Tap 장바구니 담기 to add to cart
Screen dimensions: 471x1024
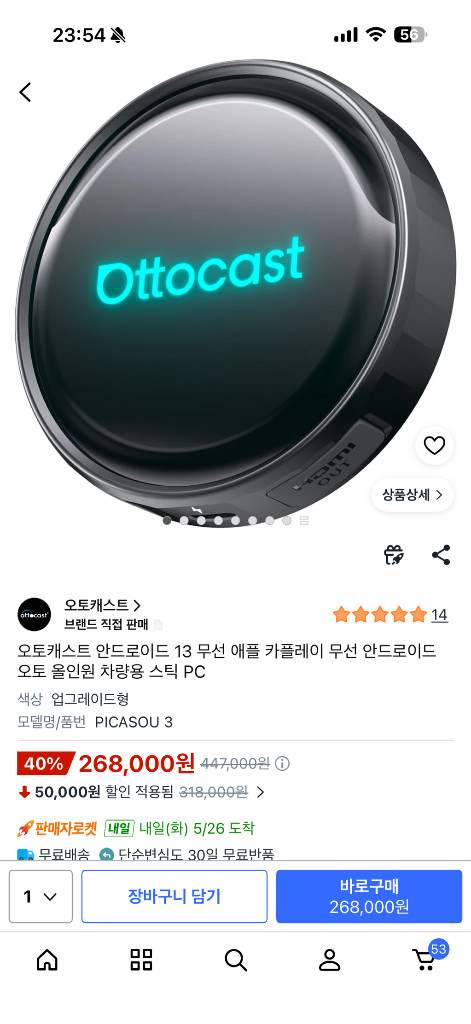pos(174,896)
